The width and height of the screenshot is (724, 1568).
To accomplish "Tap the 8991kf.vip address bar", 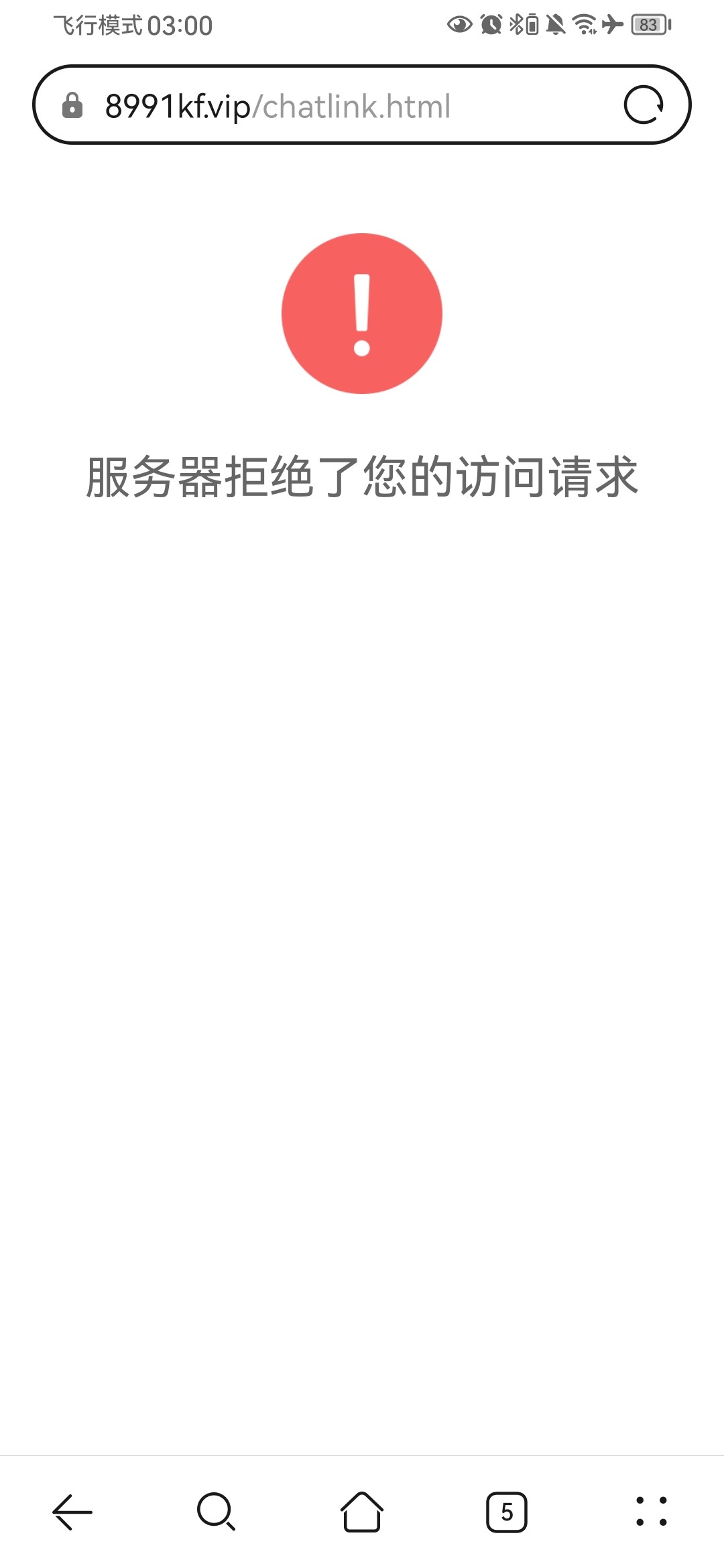I will pyautogui.click(x=361, y=105).
